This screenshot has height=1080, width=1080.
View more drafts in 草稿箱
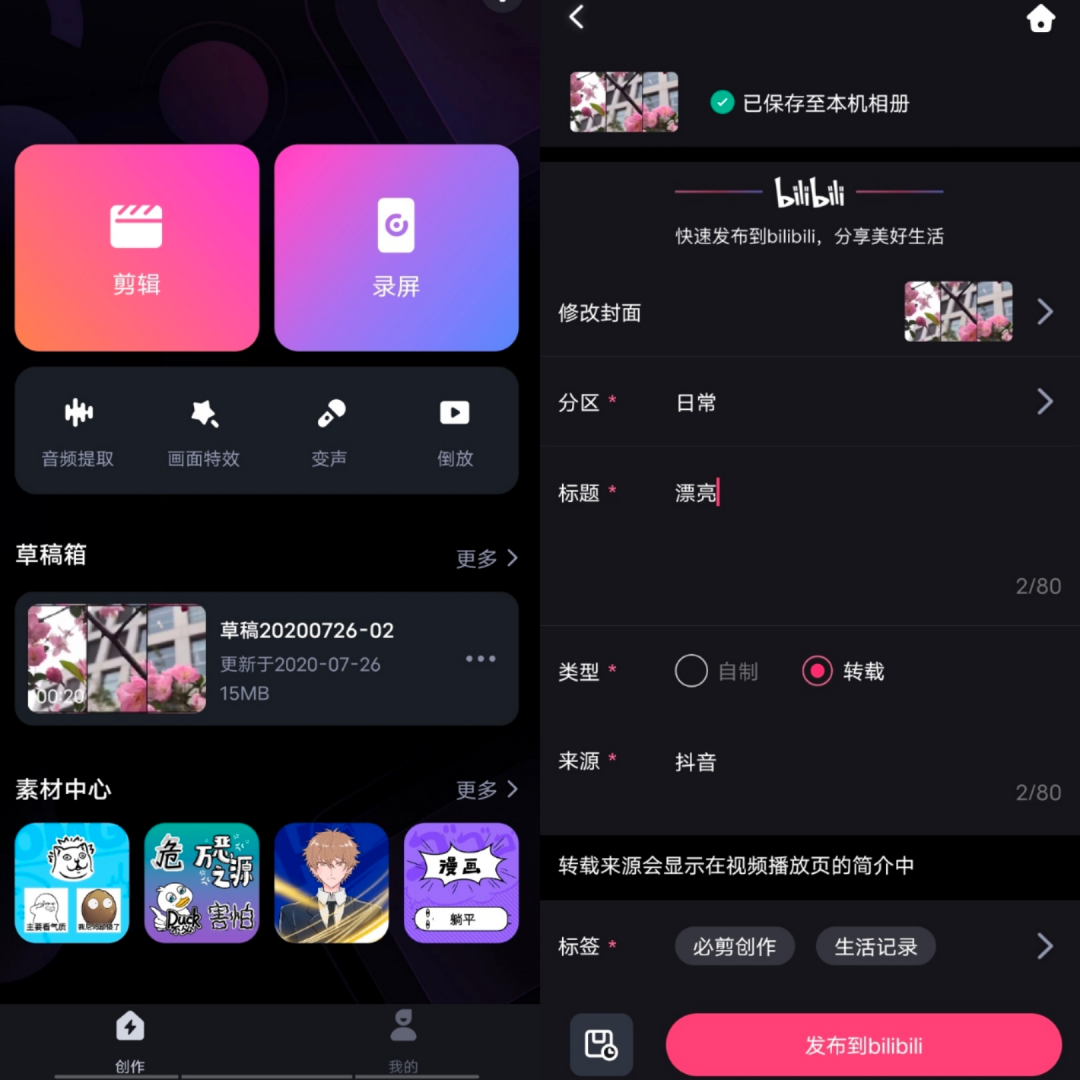[x=487, y=558]
